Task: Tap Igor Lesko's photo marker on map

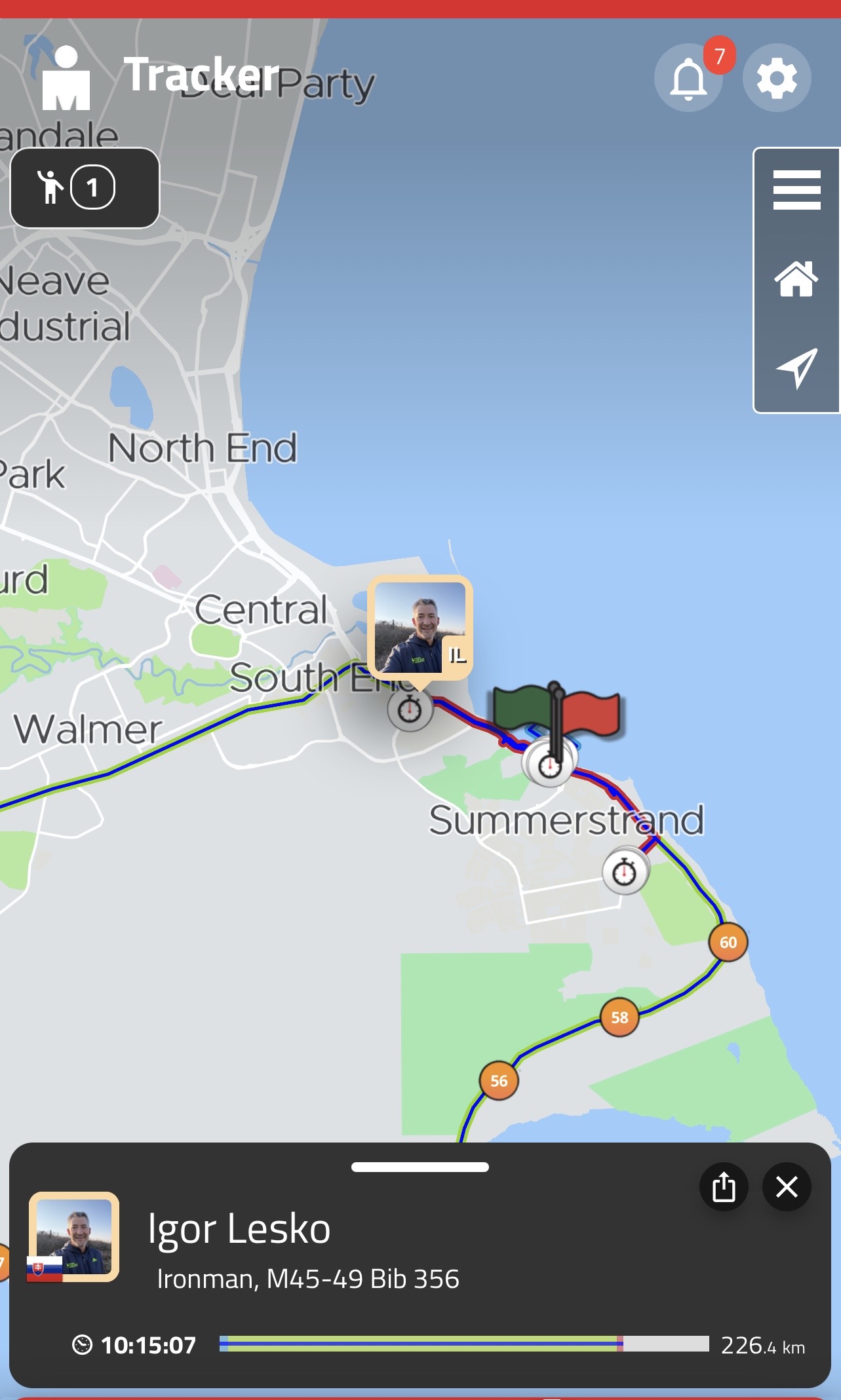Action: point(420,628)
